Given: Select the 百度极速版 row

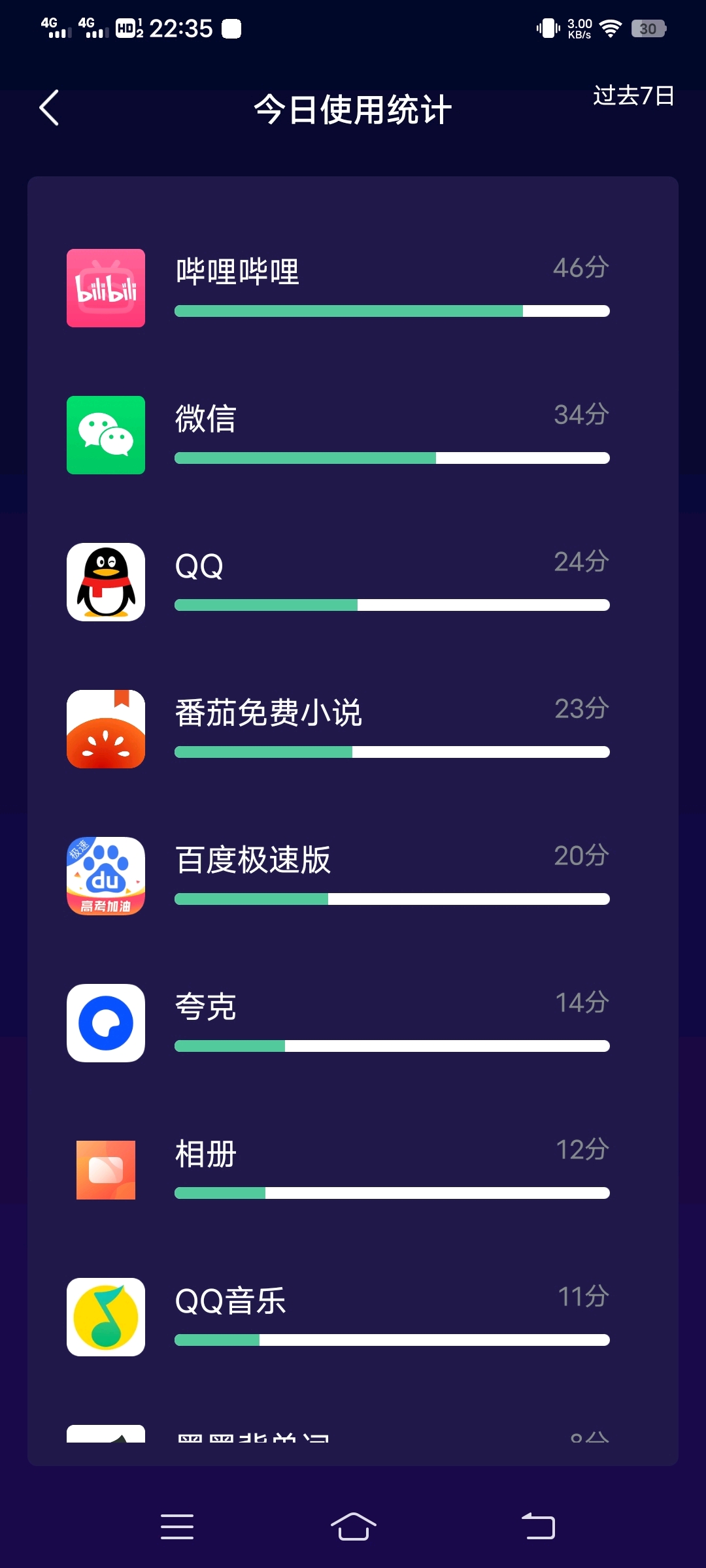Looking at the screenshot, I should (353, 876).
